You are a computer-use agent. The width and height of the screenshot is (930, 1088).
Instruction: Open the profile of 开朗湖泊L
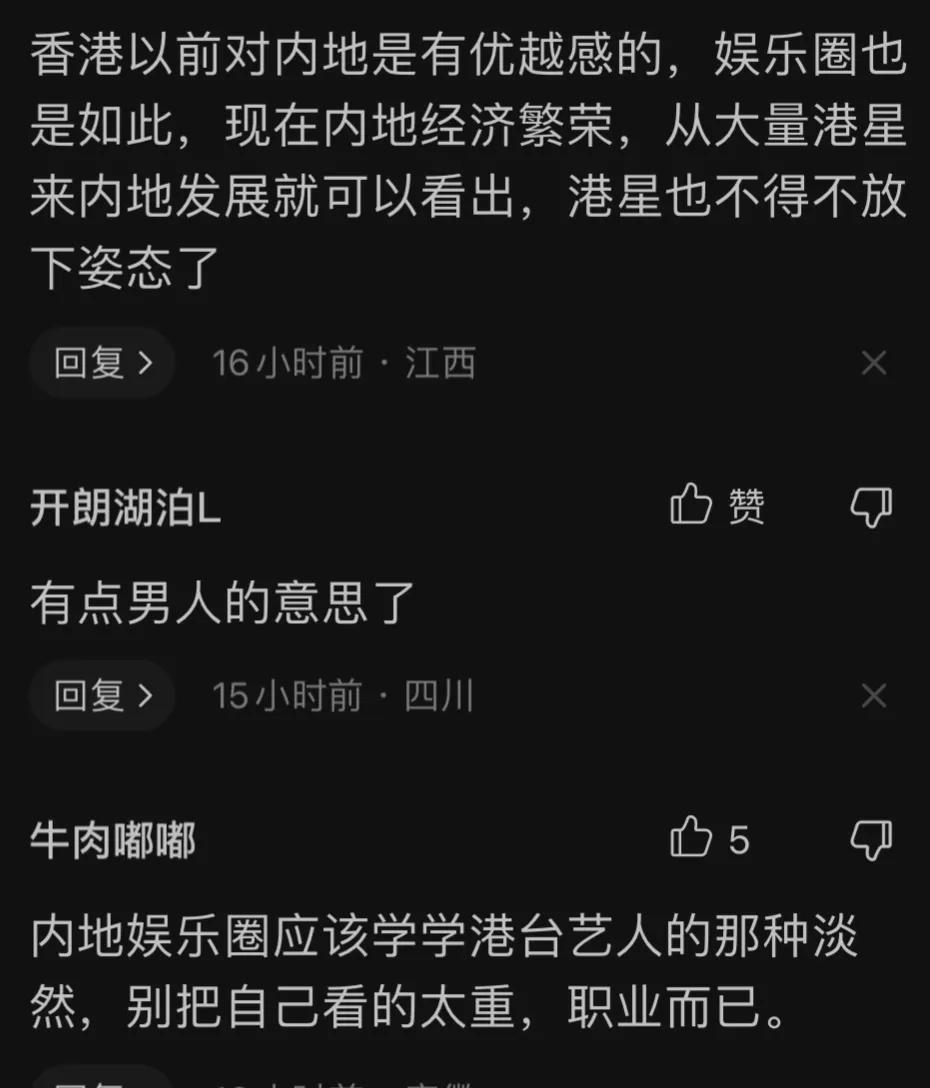coord(125,510)
